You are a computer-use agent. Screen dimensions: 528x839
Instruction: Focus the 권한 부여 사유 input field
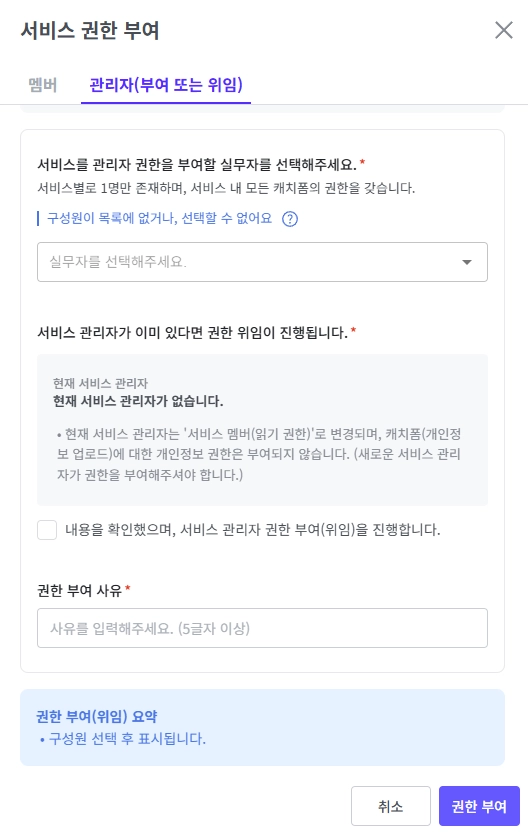[x=262, y=628]
